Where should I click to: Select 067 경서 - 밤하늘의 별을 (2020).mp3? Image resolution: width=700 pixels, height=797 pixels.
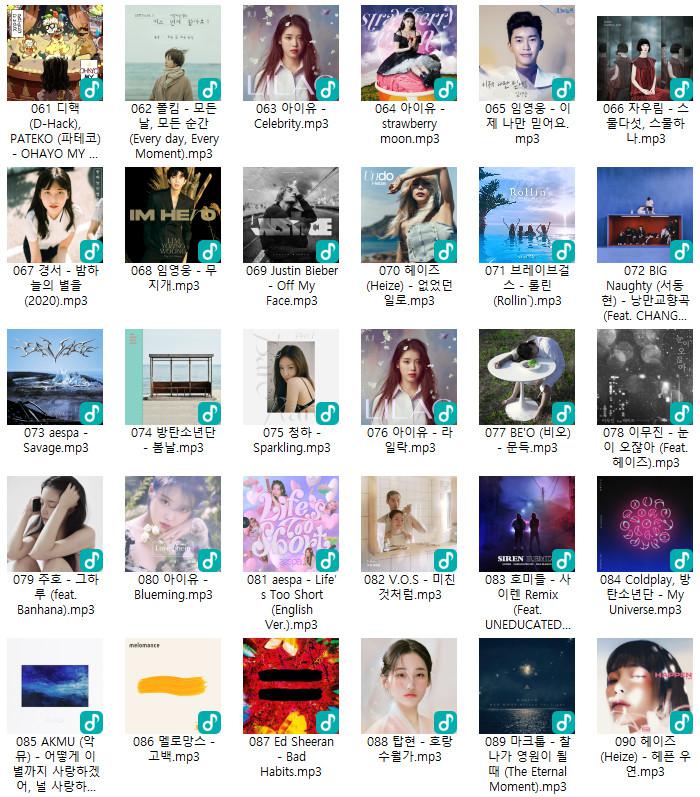pyautogui.click(x=55, y=215)
